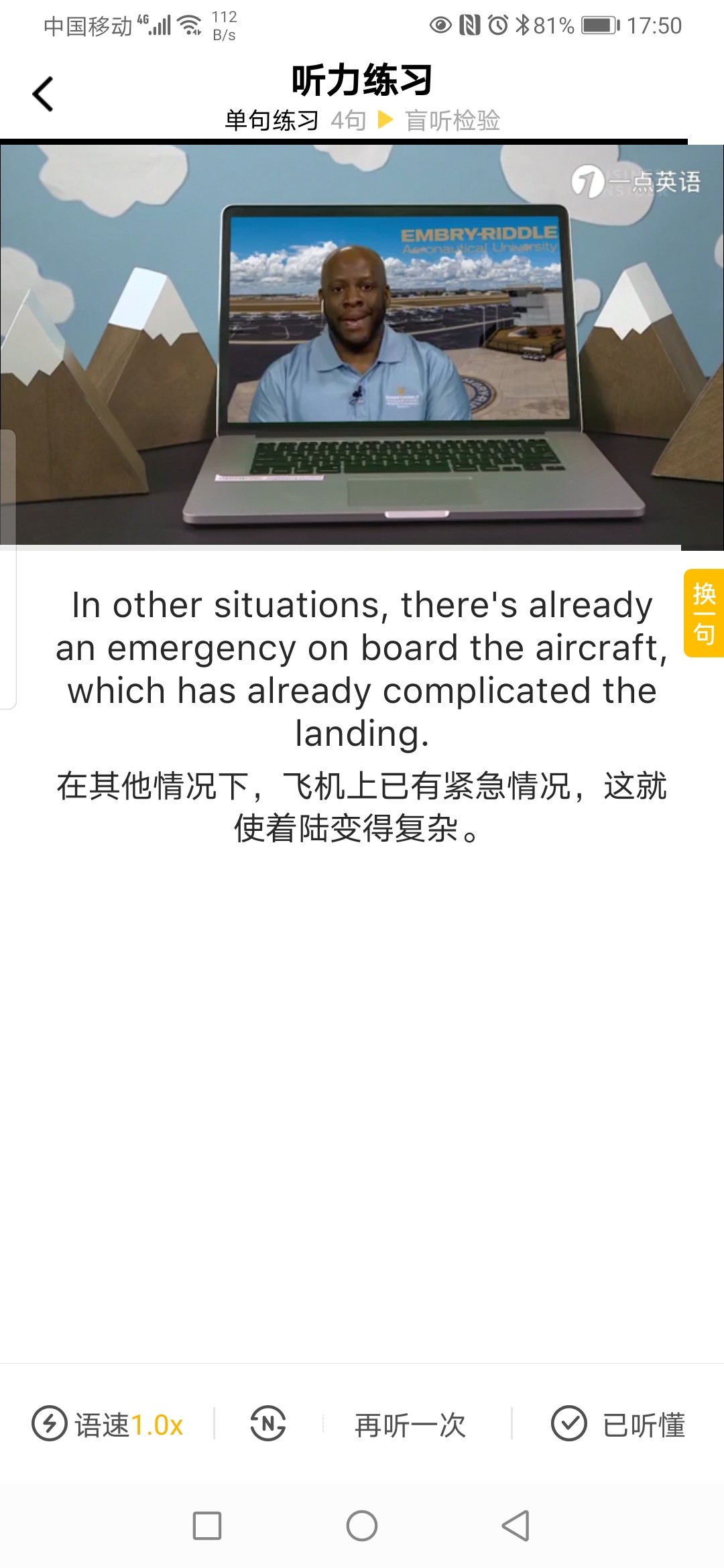Open recent apps via the square button
The height and width of the screenshot is (1568, 724).
click(x=207, y=1526)
